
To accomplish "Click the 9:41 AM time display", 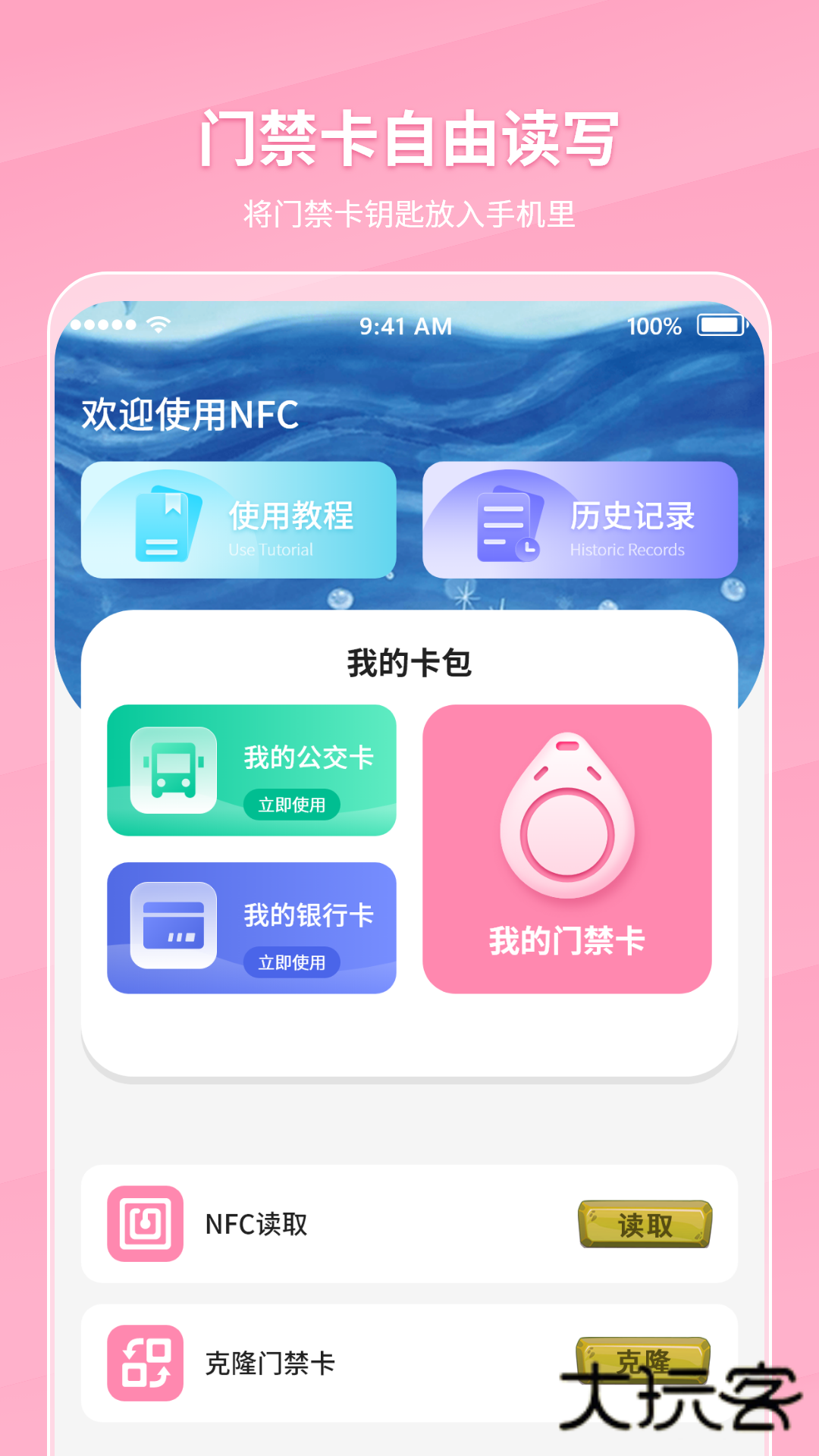I will click(x=406, y=325).
